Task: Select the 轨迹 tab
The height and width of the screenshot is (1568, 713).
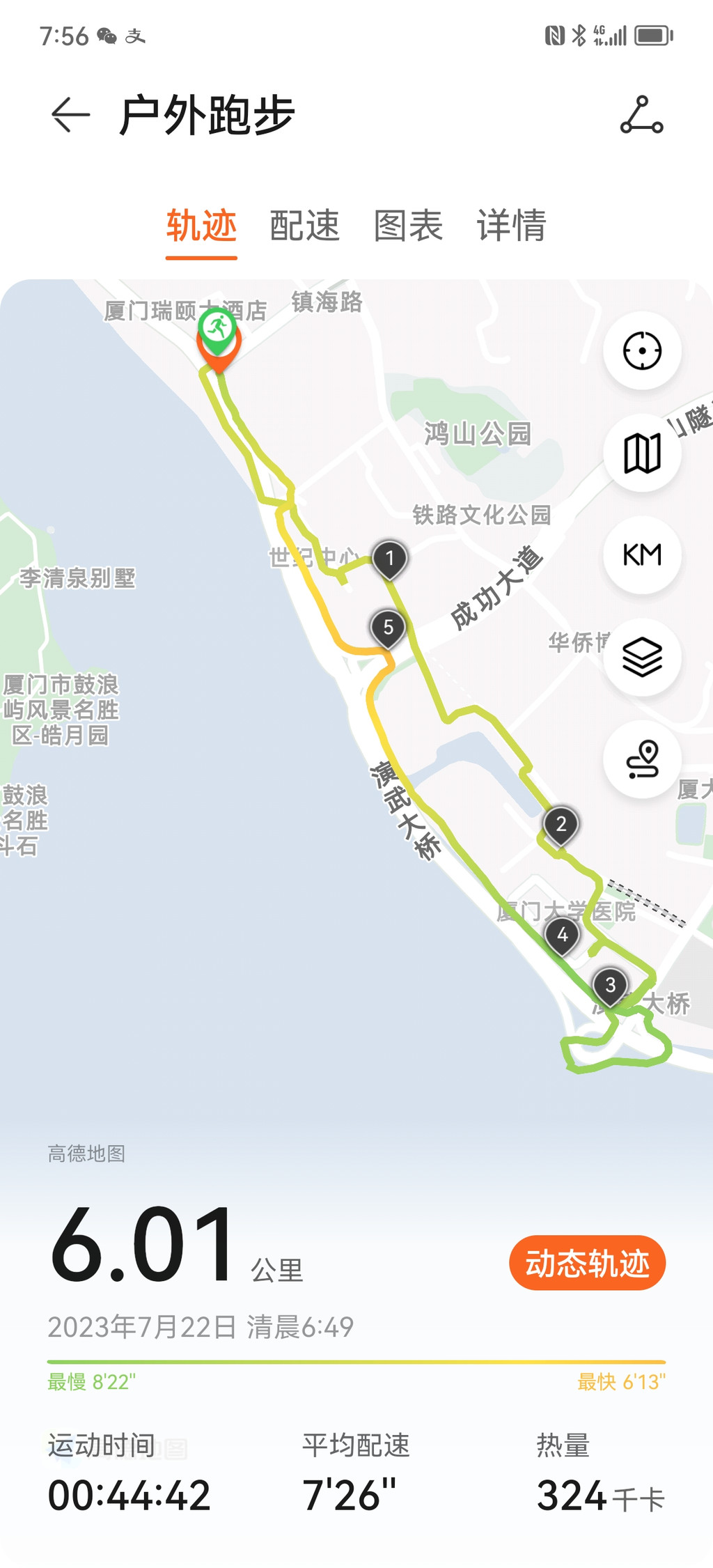Action: (201, 226)
